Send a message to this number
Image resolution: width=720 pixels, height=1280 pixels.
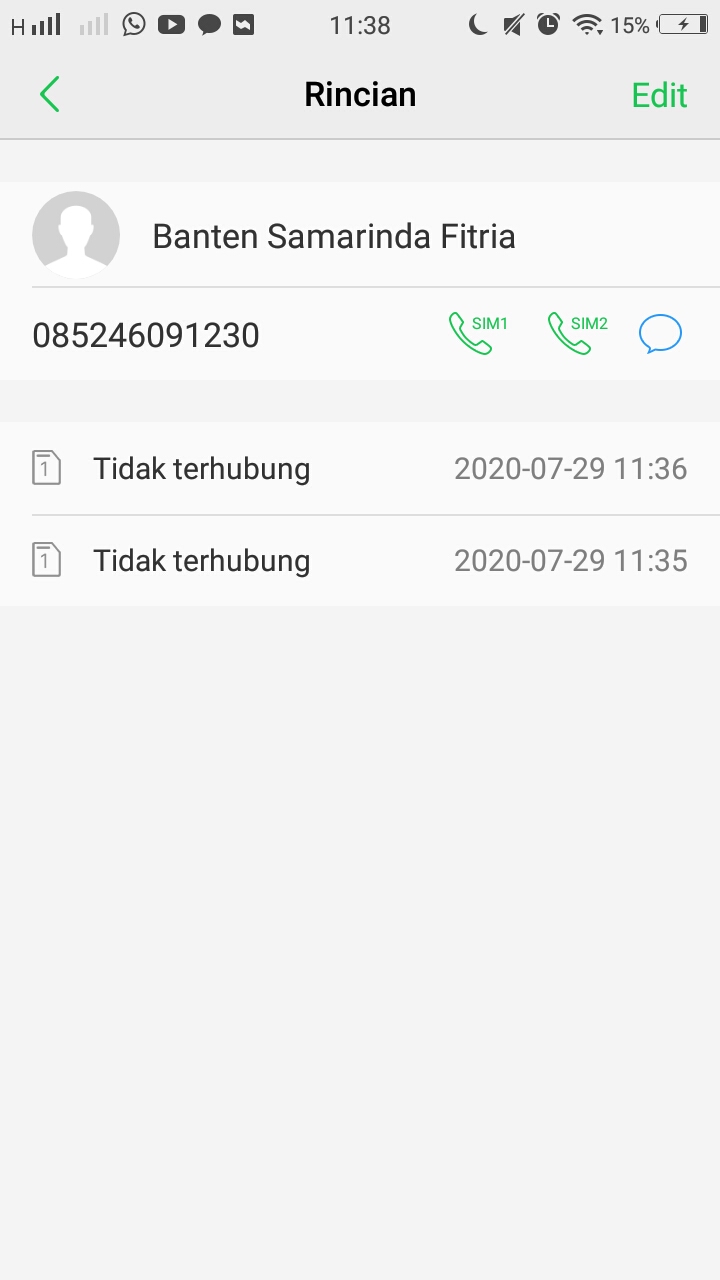[x=660, y=334]
